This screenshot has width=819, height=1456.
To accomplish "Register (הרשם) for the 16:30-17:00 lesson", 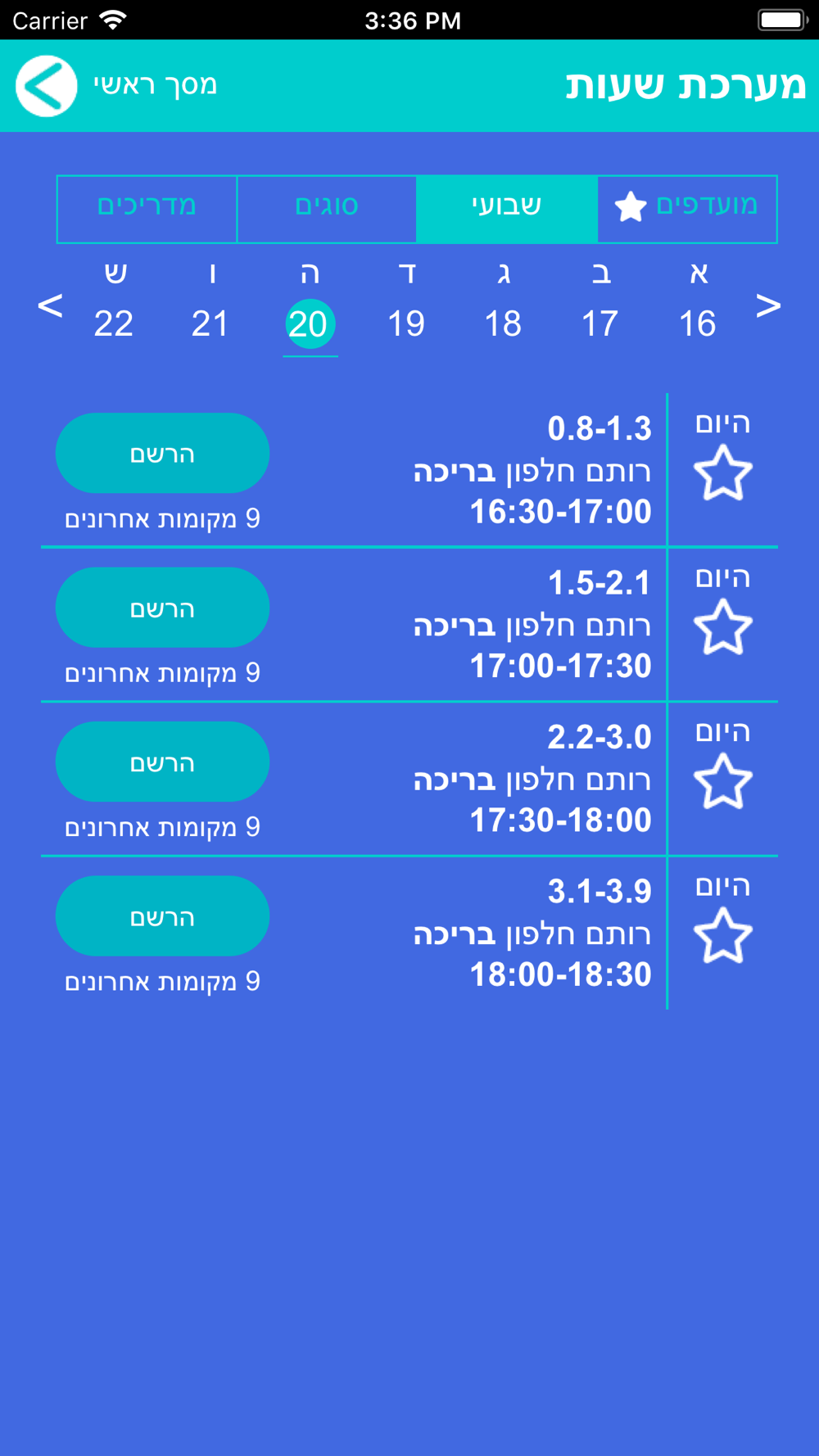I will click(162, 453).
